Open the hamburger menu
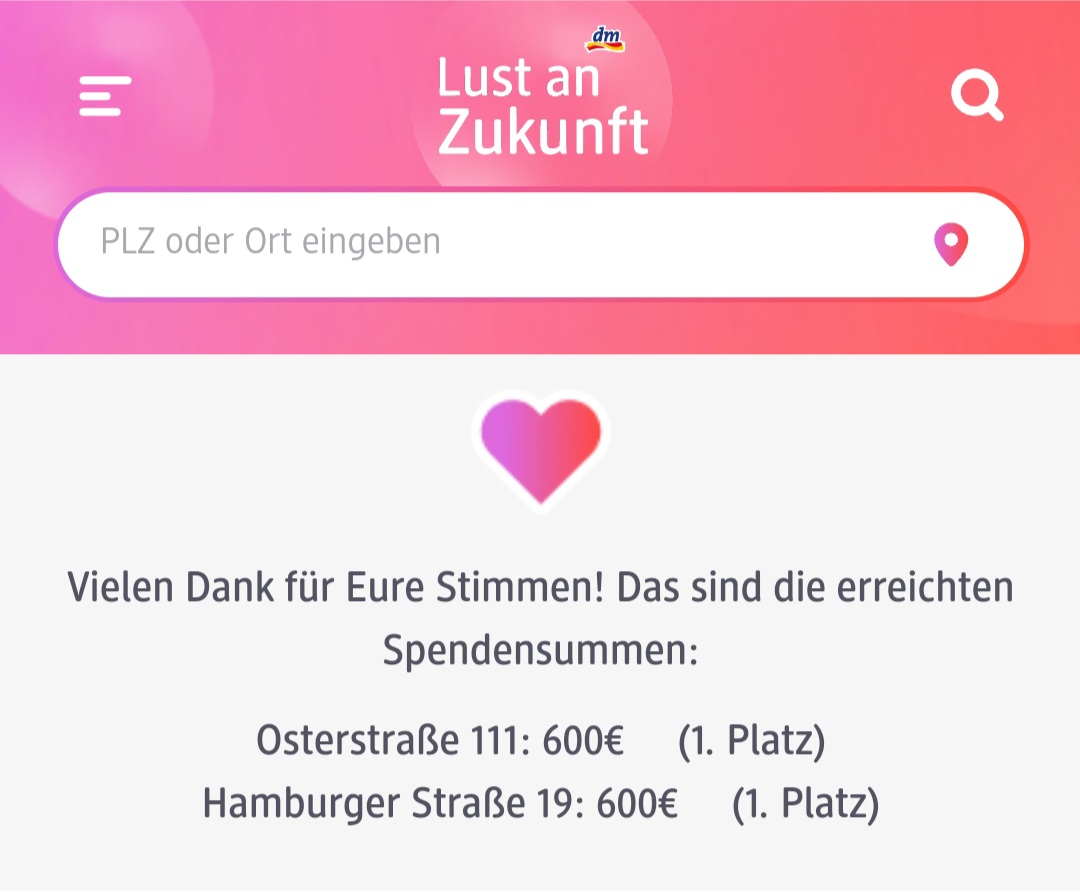Image resolution: width=1080 pixels, height=895 pixels. click(105, 97)
